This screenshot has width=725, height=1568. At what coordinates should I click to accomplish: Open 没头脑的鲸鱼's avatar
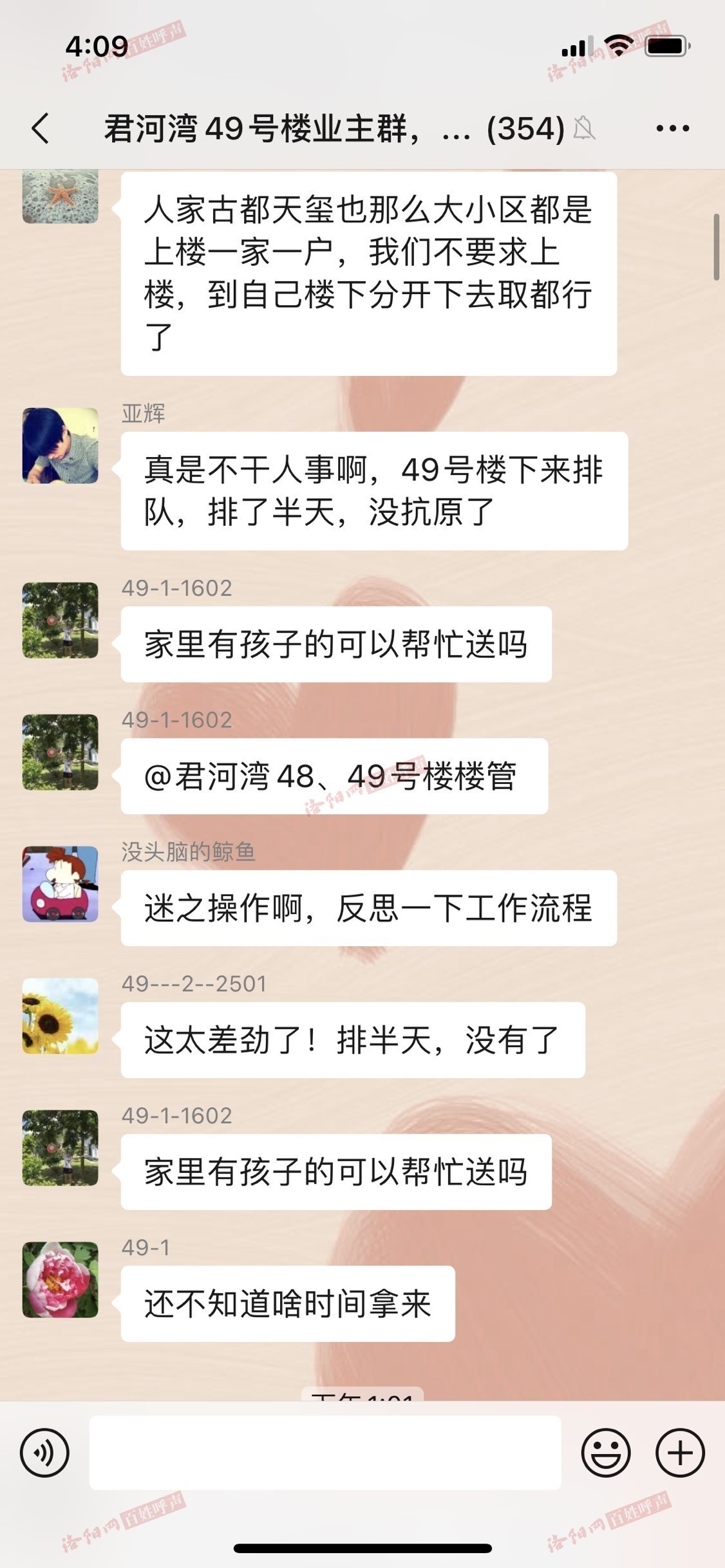pos(61,884)
